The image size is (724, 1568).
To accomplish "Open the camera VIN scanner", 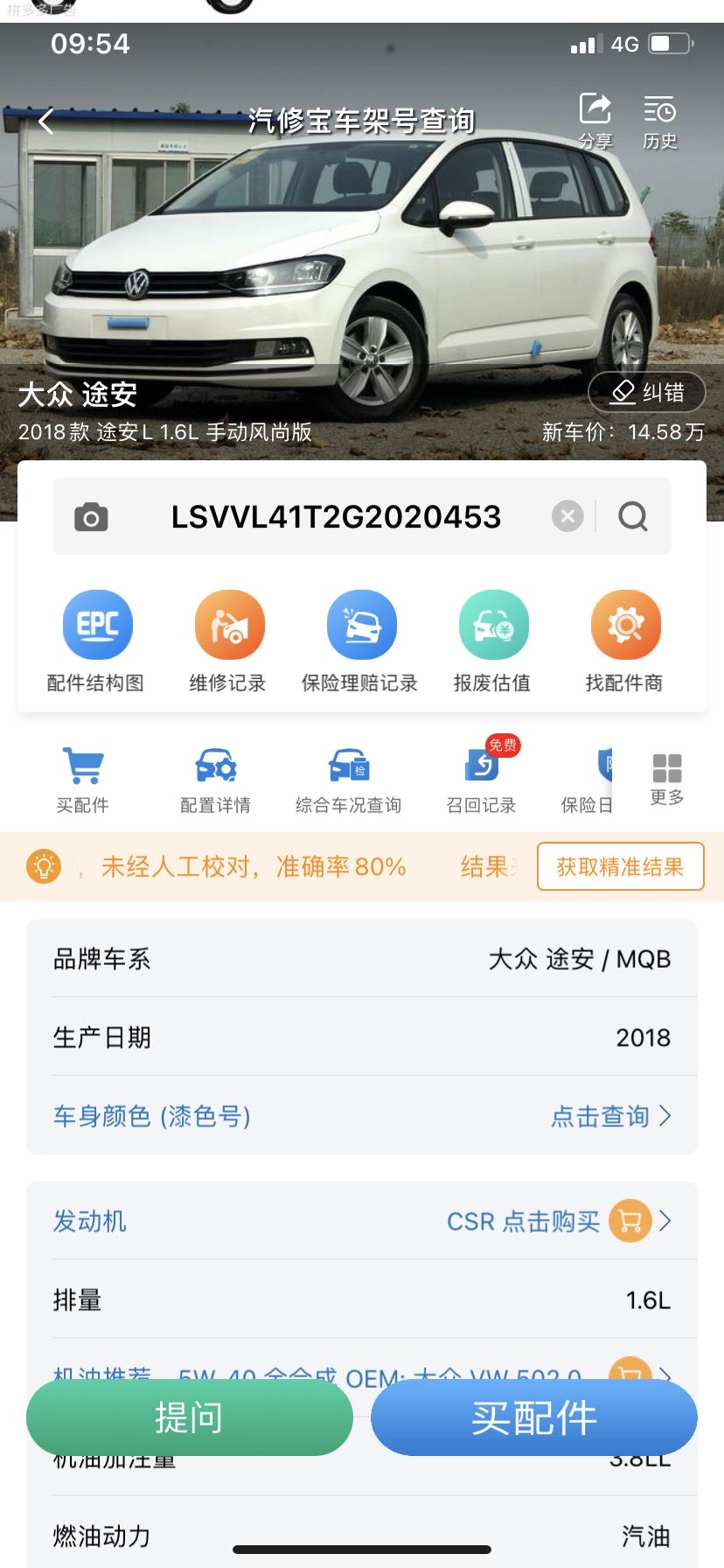I will coord(91,517).
